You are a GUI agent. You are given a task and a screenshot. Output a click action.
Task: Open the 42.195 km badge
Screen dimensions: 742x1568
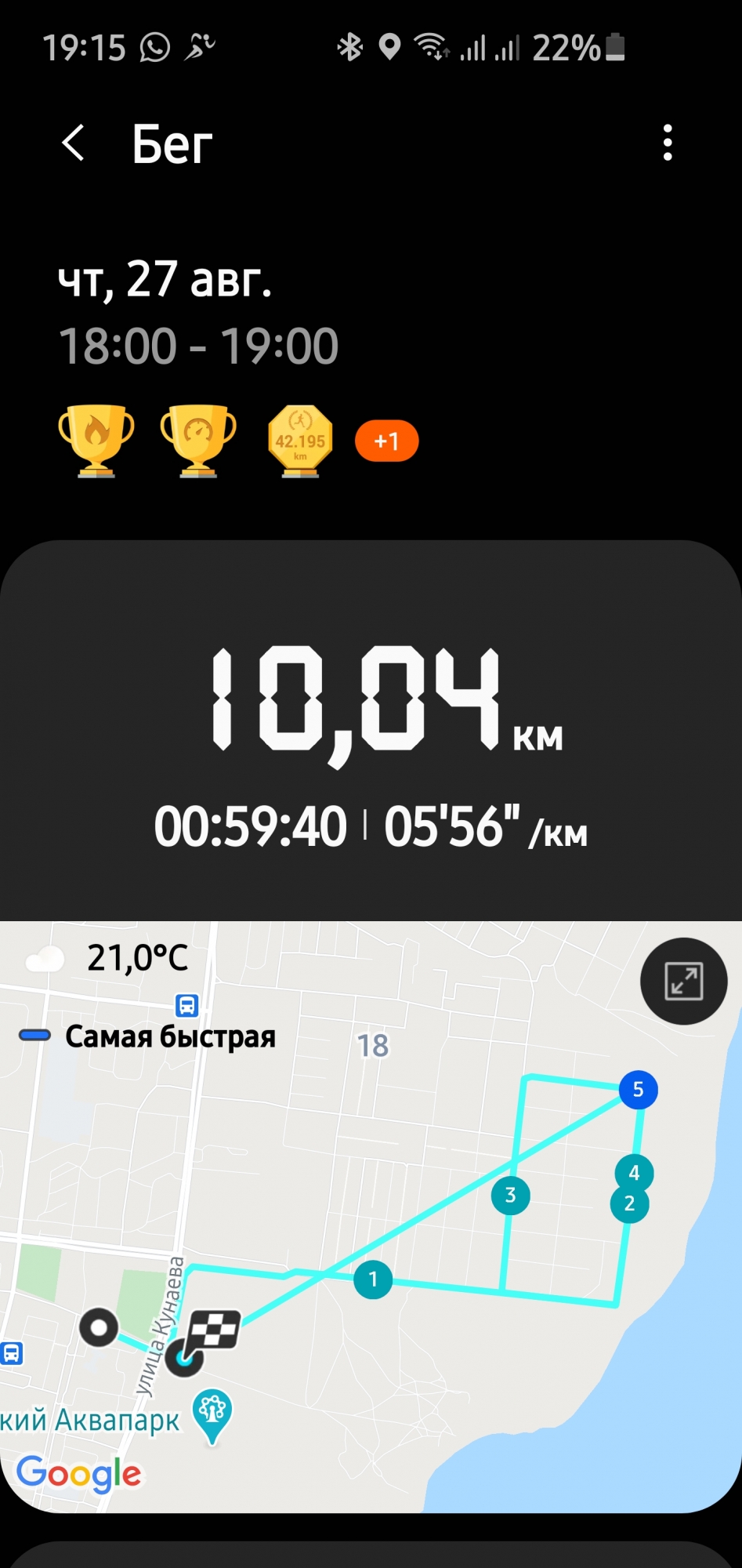[300, 441]
